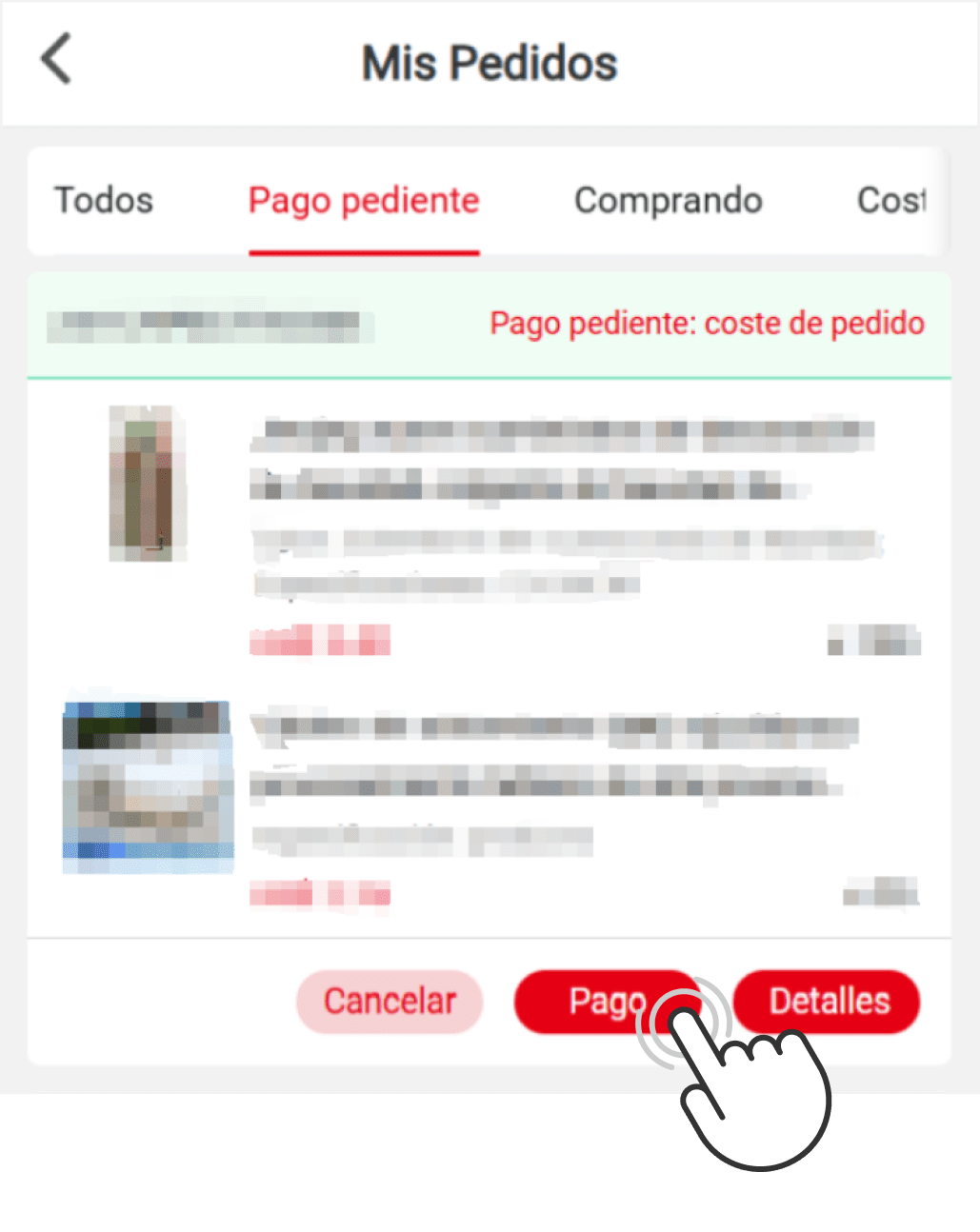
Task: Open the Comprando tab
Action: pyautogui.click(x=668, y=201)
